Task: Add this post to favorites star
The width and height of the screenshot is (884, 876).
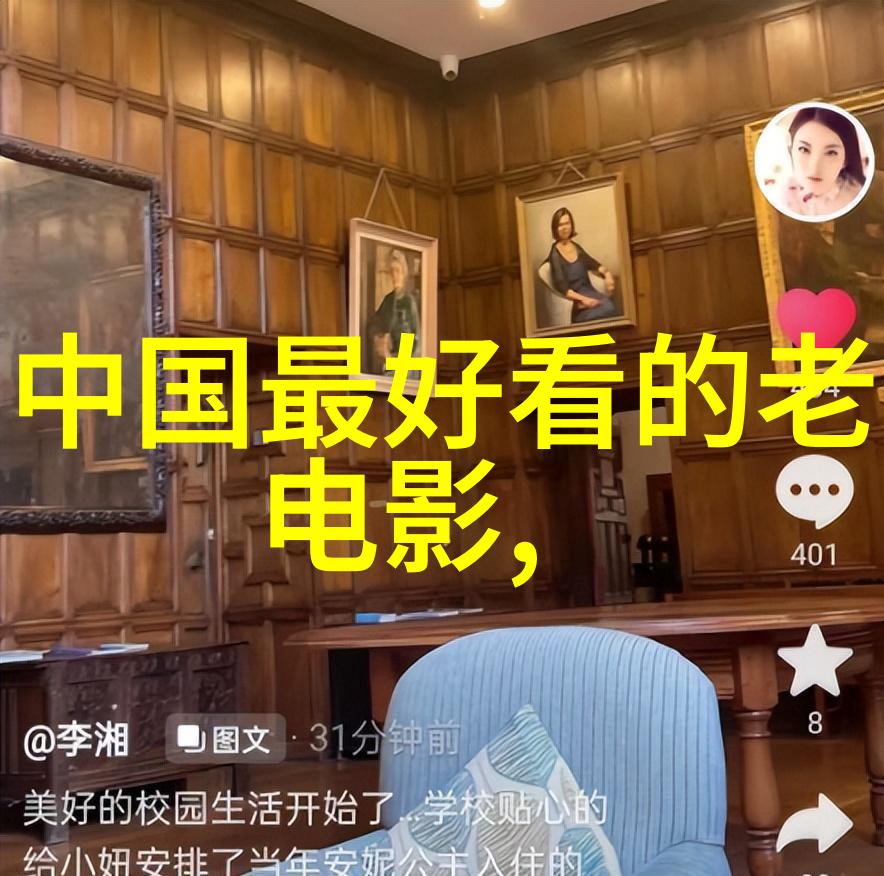Action: 814,662
